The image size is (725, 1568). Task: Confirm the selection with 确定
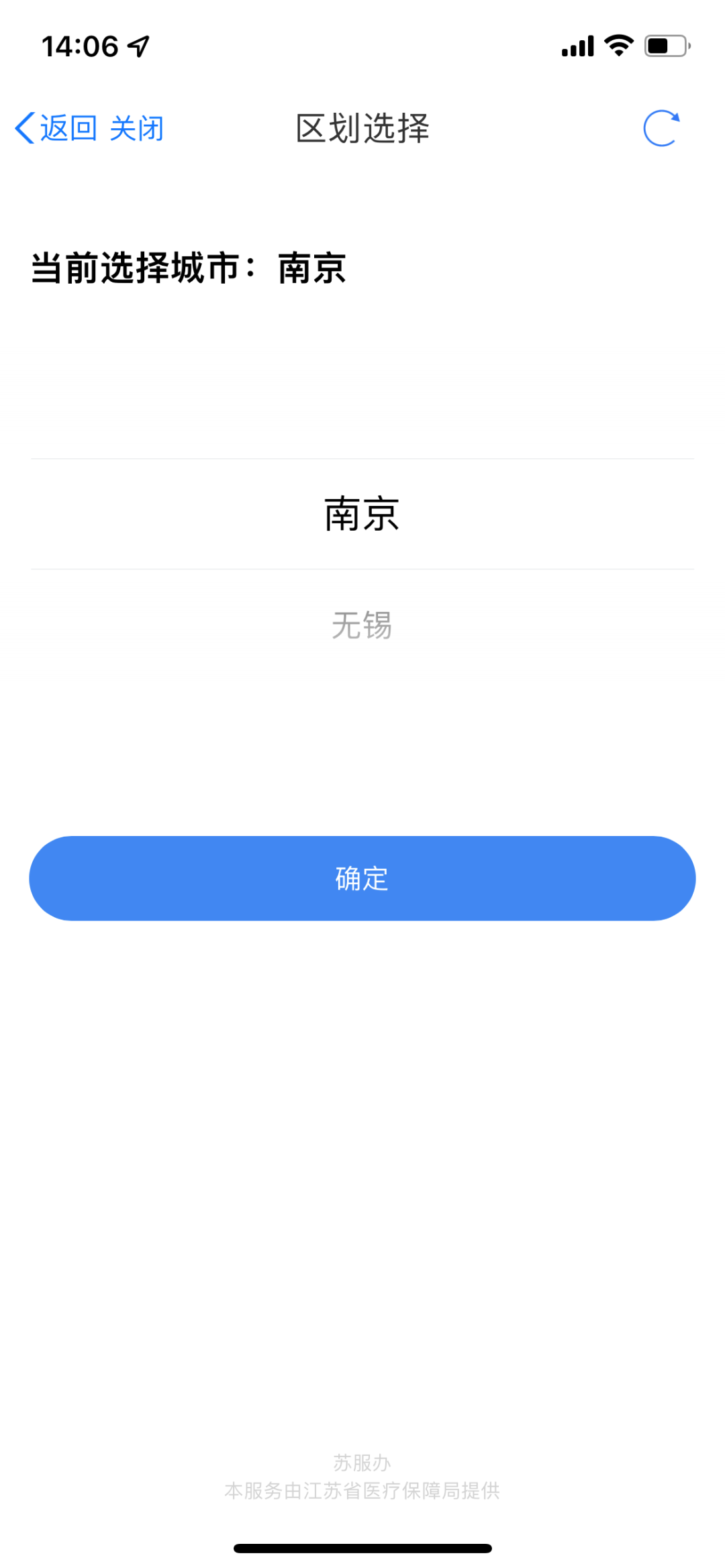[x=362, y=878]
